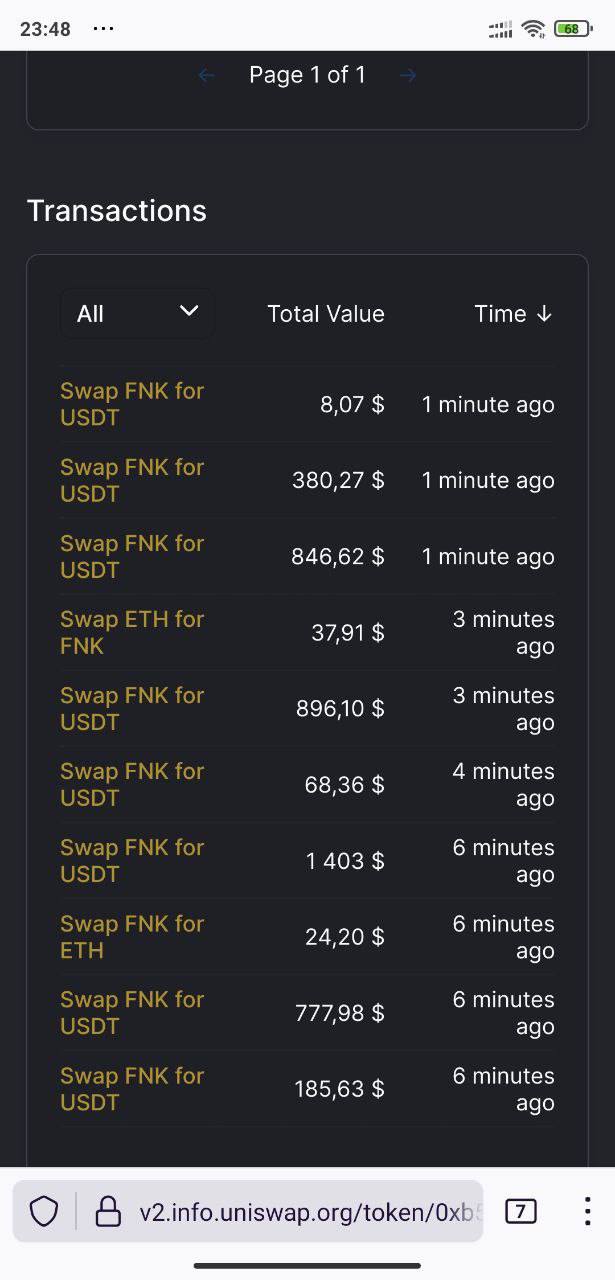Go to the next page arrow
Screen dimensions: 615x1280
point(408,75)
